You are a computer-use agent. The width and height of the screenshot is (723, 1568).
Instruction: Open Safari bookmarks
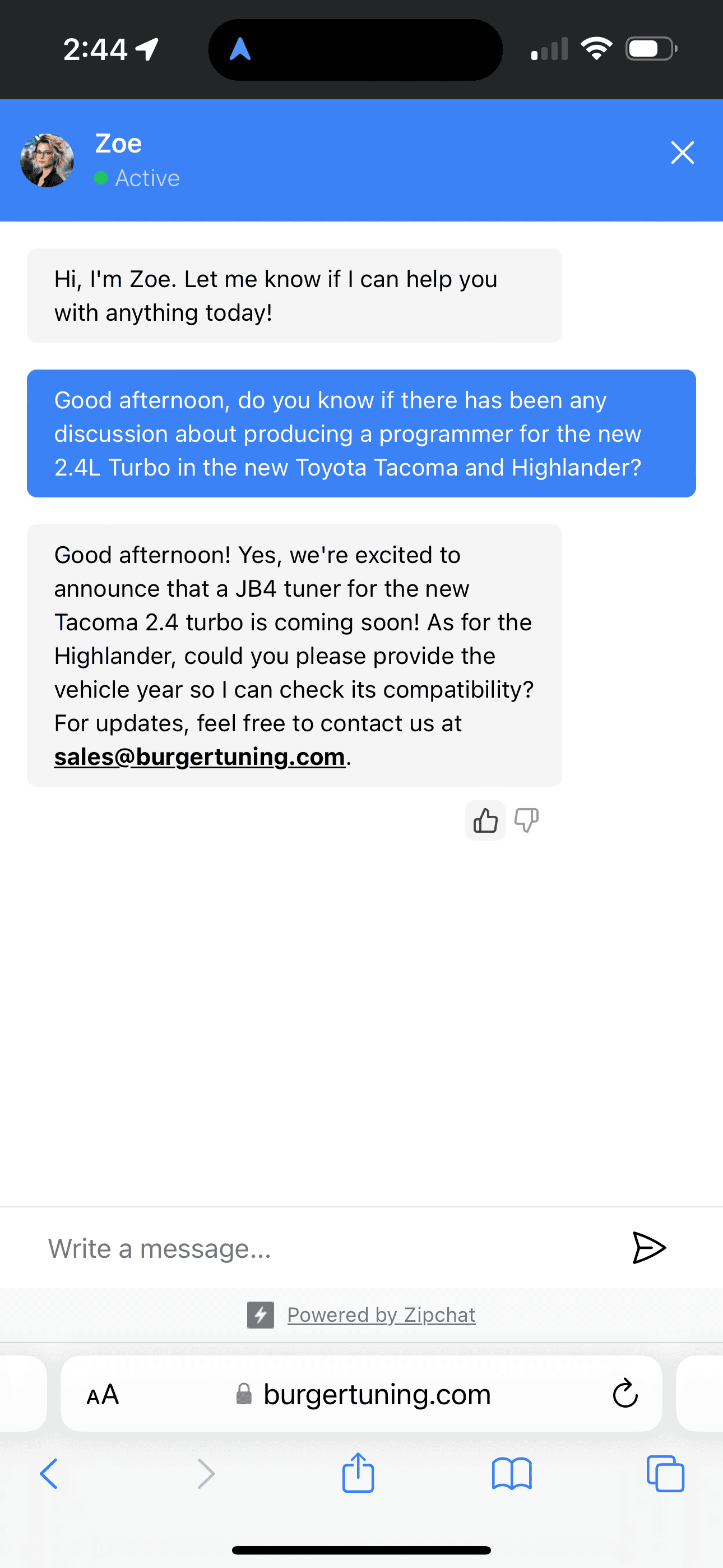point(512,1474)
